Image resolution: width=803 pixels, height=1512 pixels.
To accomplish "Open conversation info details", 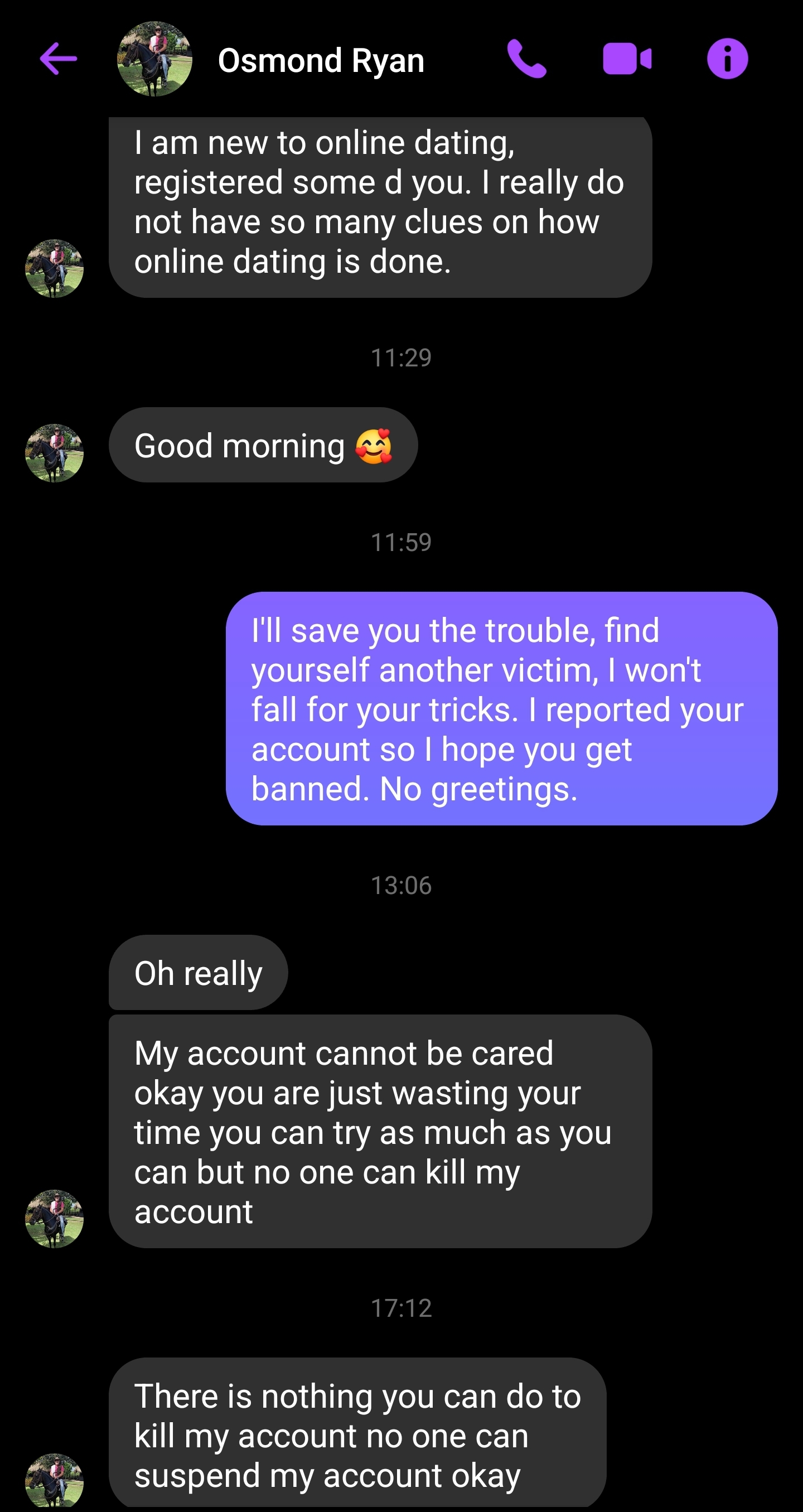I will pos(727,59).
